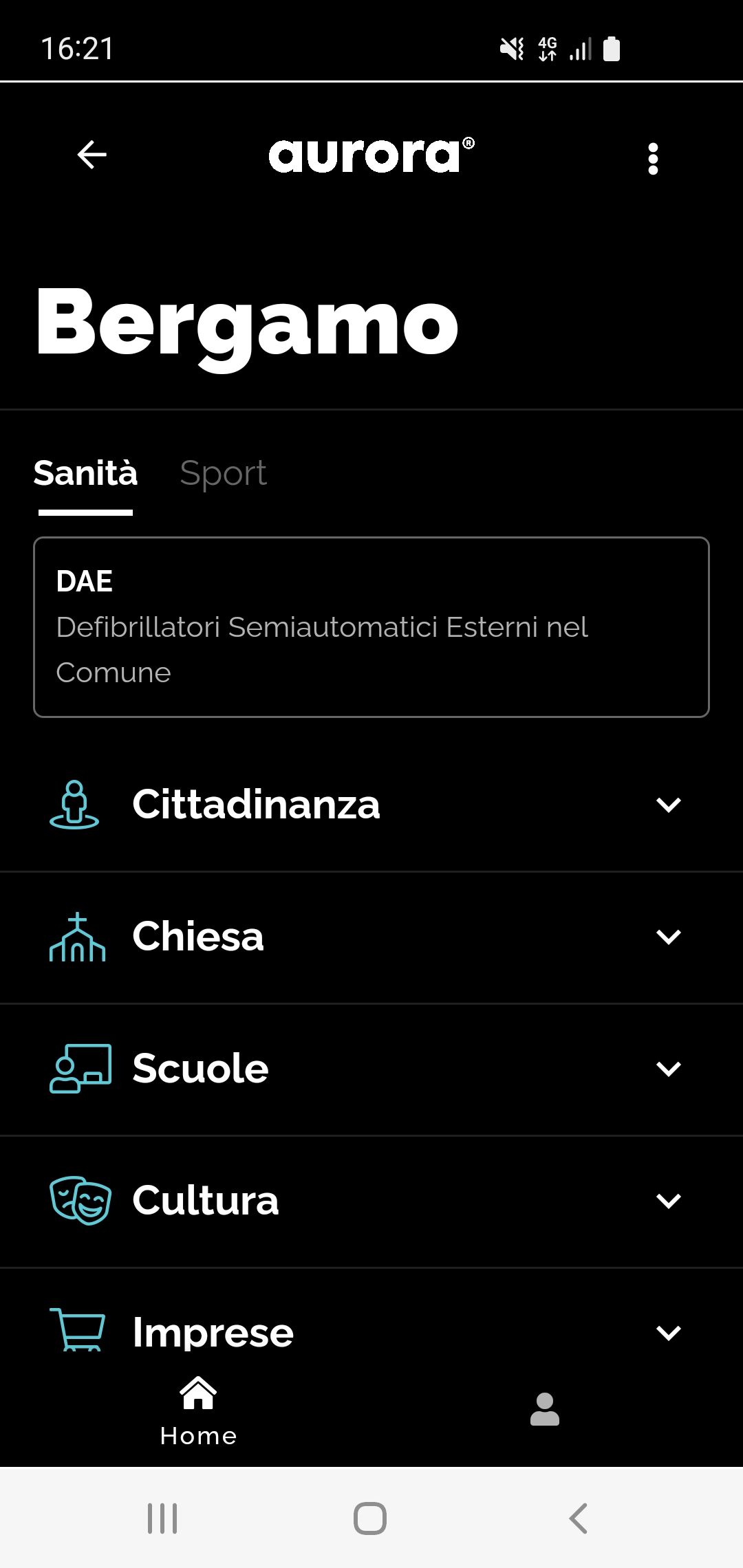Viewport: 743px width, 1568px height.
Task: Expand the Imprese section
Action: (x=371, y=1331)
